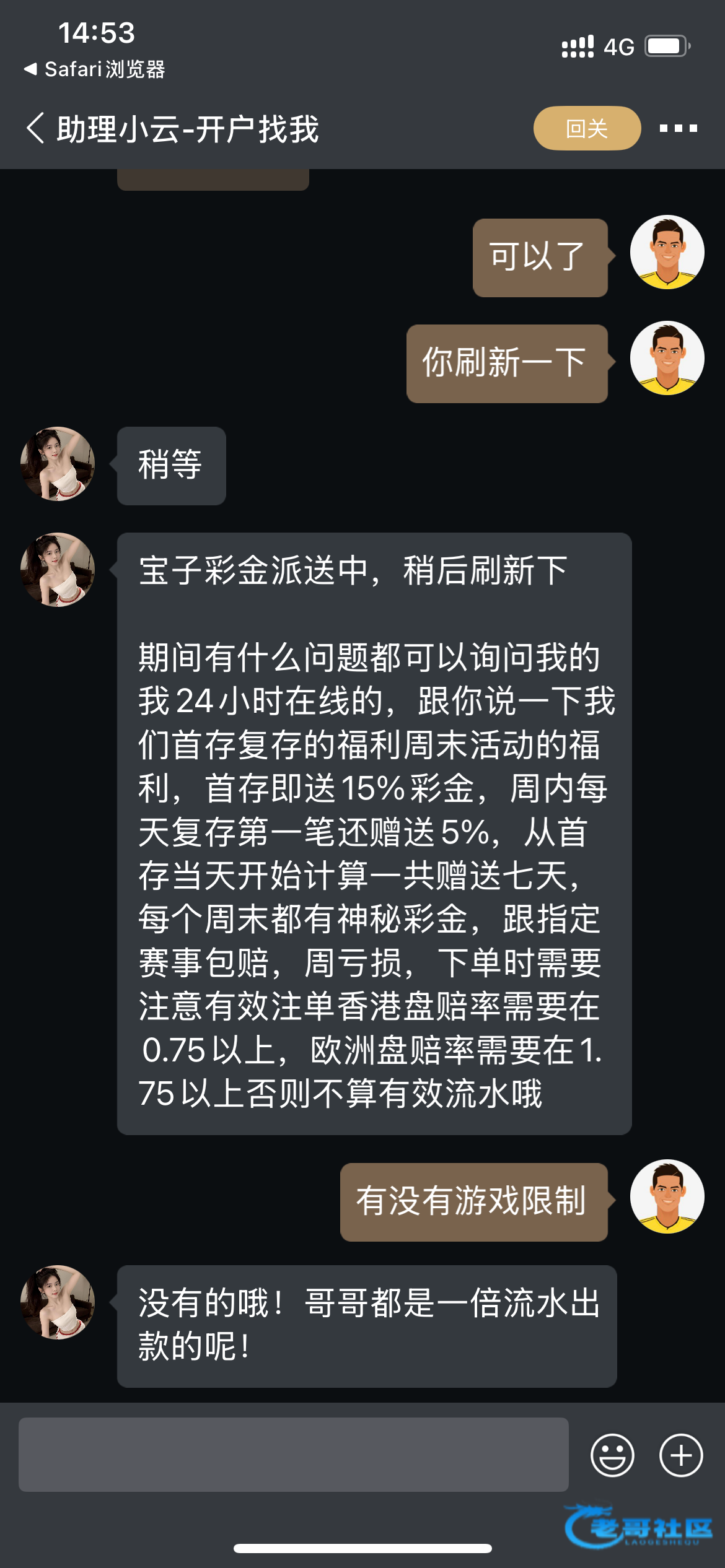
Task: Return to Safari浏览器 via status bar link
Action: click(94, 69)
